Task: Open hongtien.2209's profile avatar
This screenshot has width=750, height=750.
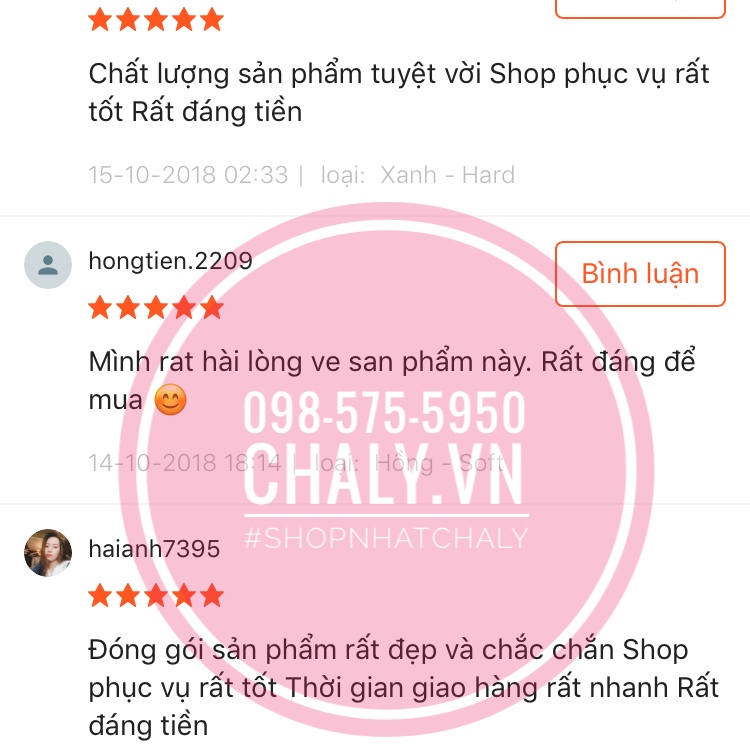Action: pyautogui.click(x=48, y=265)
